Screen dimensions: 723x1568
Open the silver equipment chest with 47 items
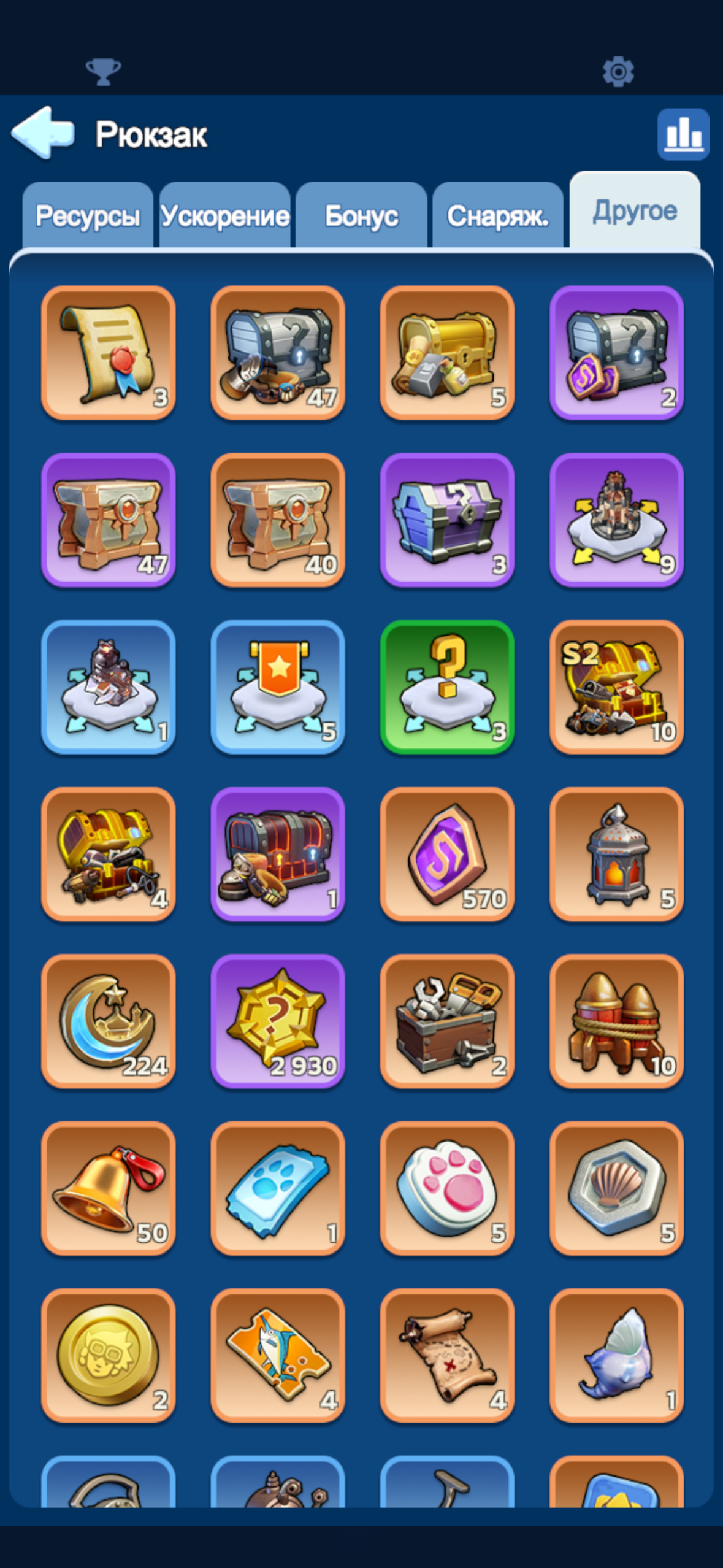coord(278,350)
